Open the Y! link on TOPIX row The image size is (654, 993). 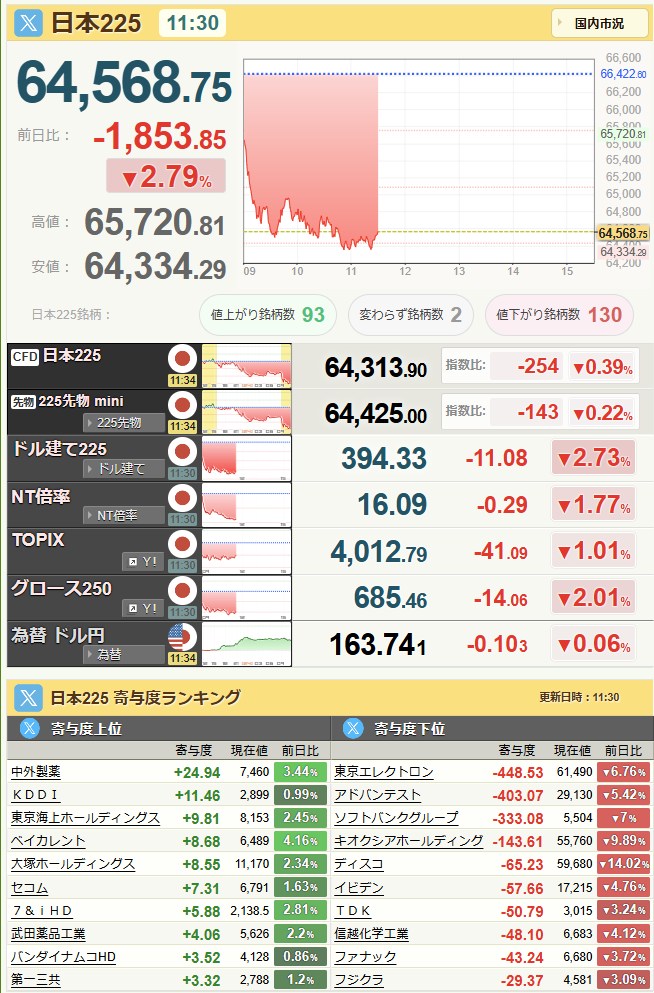tap(143, 562)
